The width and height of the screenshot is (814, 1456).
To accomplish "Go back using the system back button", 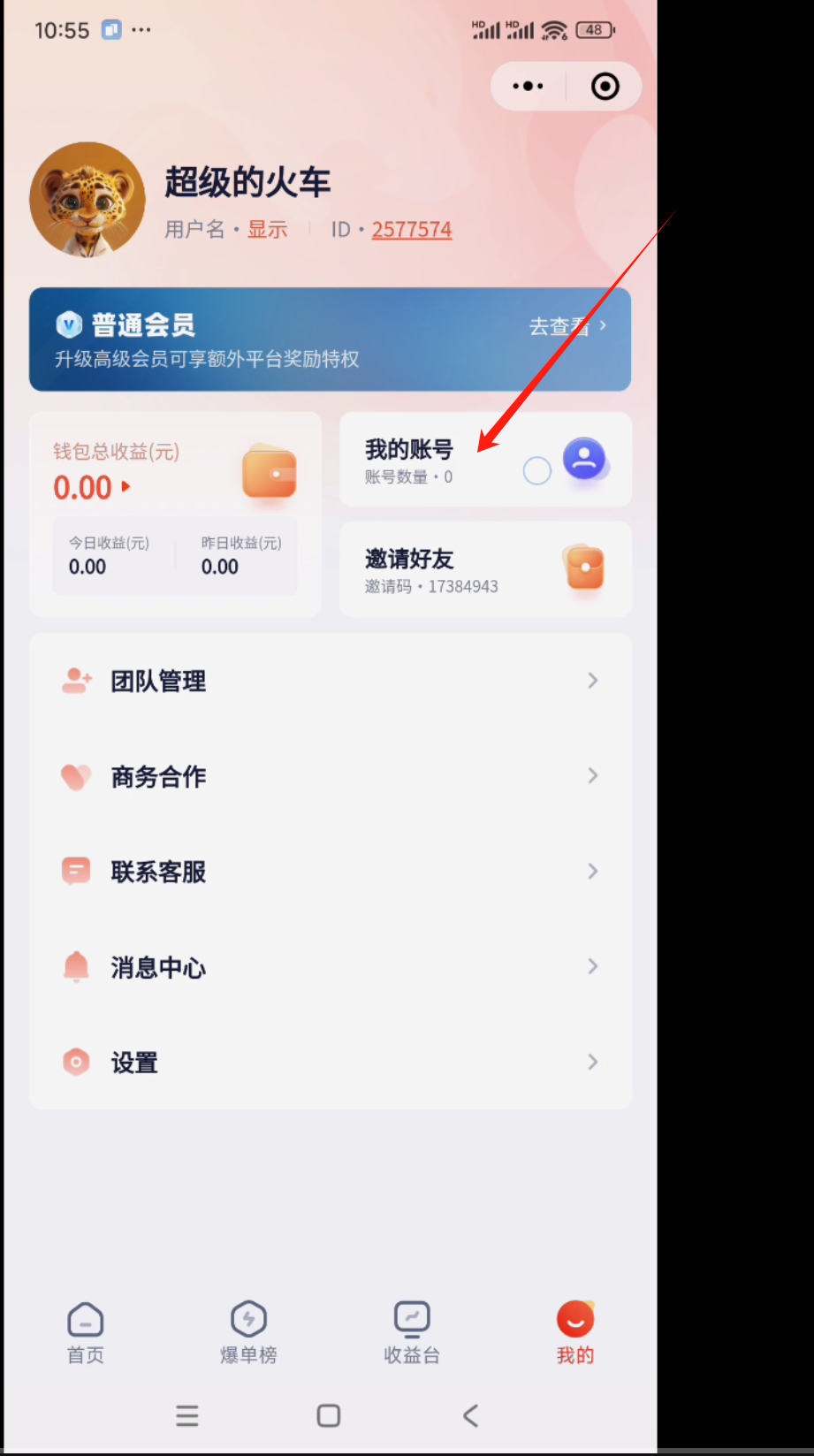I will pyautogui.click(x=470, y=1415).
